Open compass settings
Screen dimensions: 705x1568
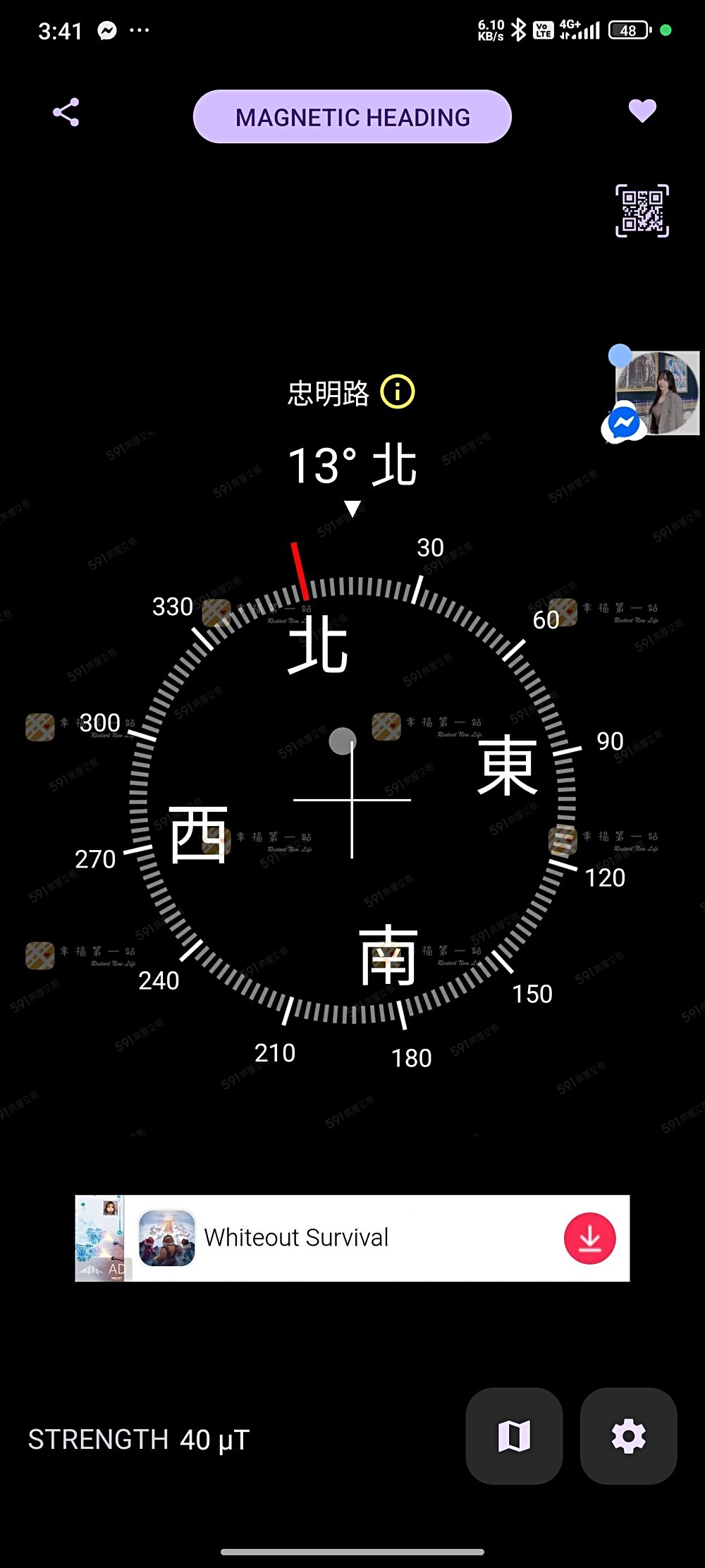click(x=628, y=1435)
